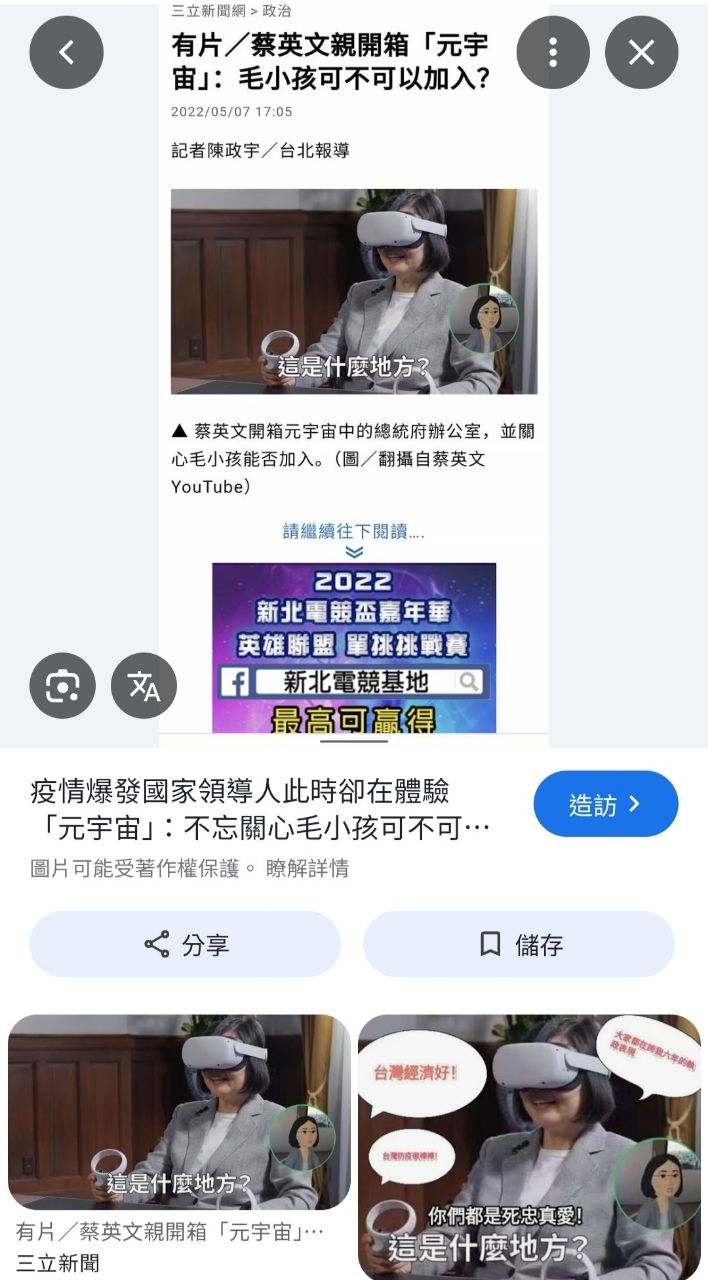708x1280 pixels.
Task: Open the related meme image with speech bubbles
Action: pyautogui.click(x=529, y=1145)
